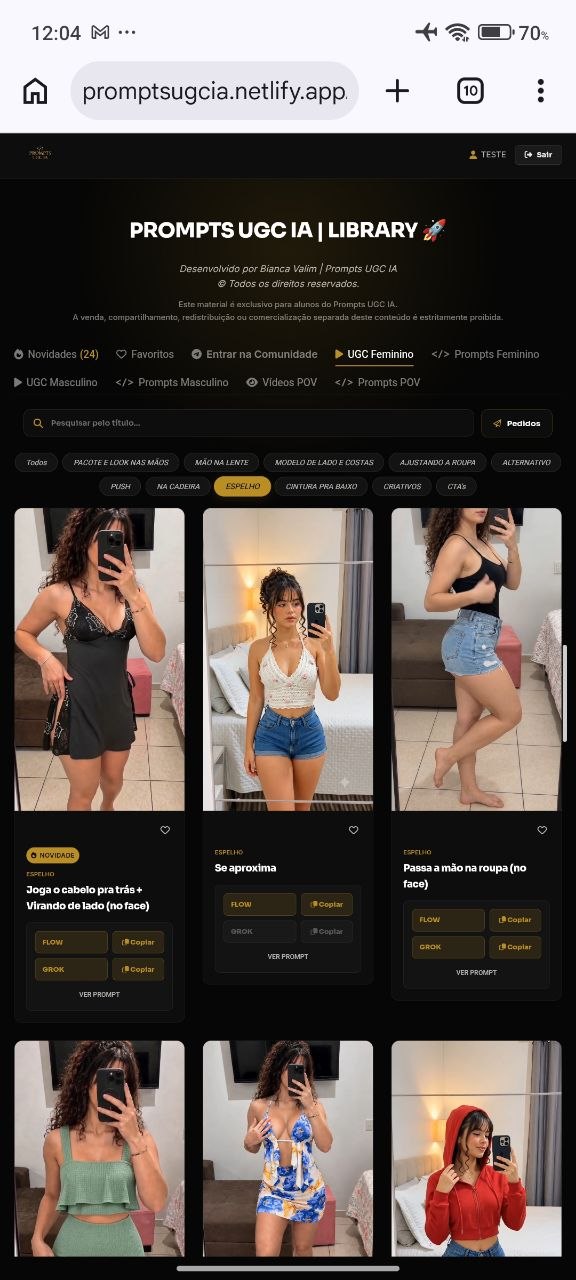The image size is (576, 1280).
Task: Open Entrar na Comunidade link
Action: (x=254, y=354)
